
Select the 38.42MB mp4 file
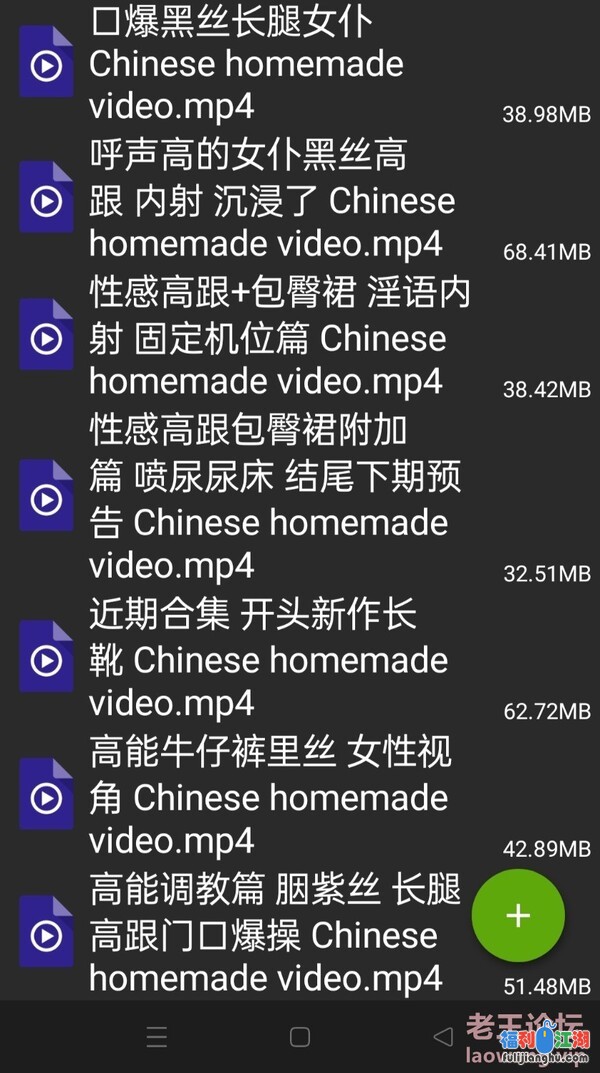(x=270, y=338)
